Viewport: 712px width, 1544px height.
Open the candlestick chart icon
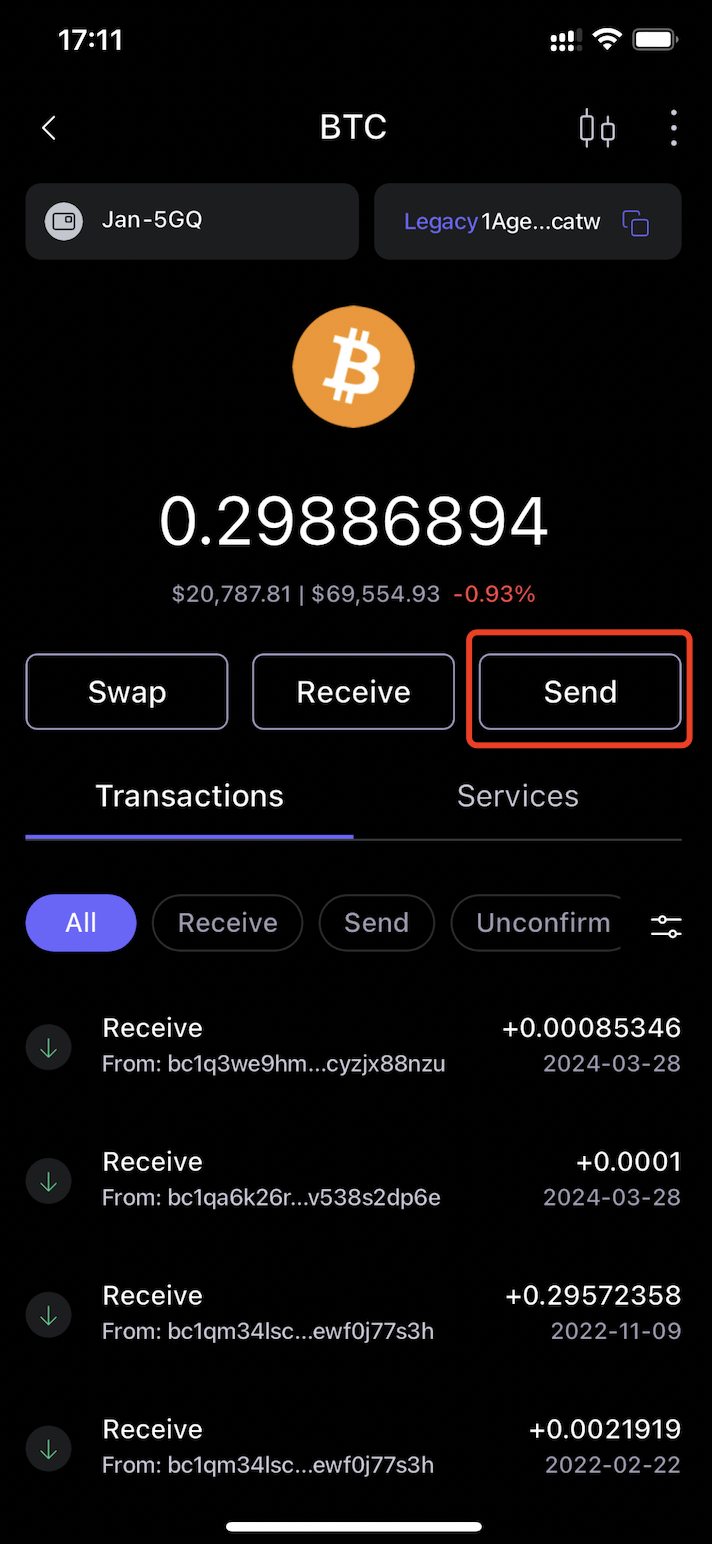(x=597, y=128)
